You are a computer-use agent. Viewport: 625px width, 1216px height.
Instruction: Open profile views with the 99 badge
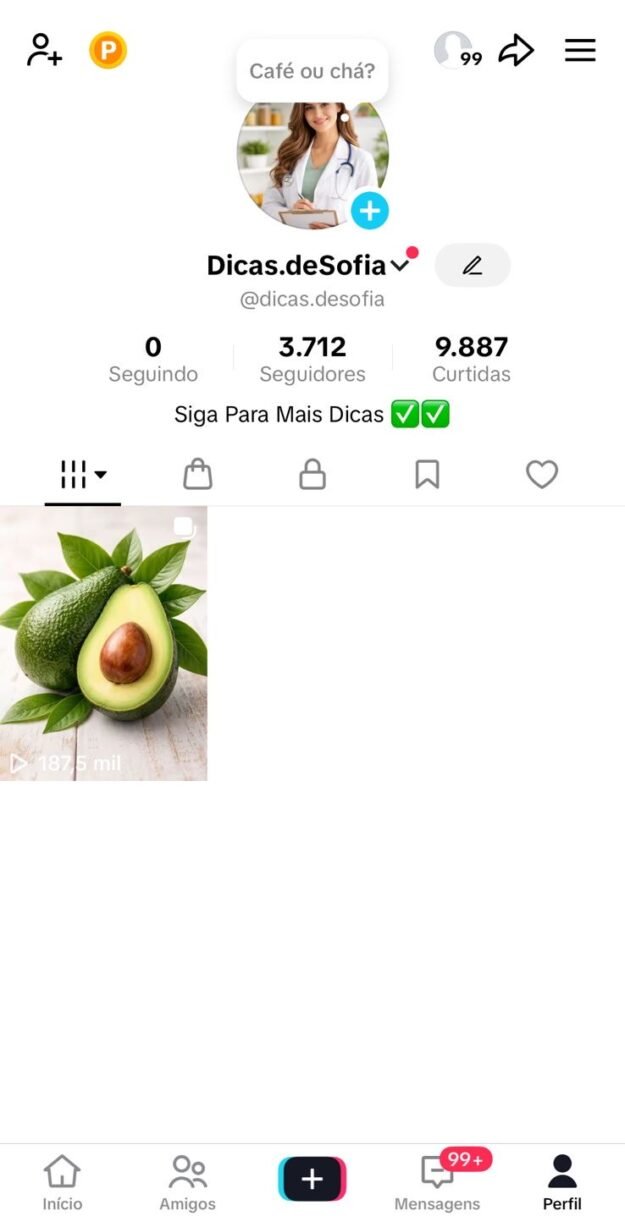(x=456, y=50)
